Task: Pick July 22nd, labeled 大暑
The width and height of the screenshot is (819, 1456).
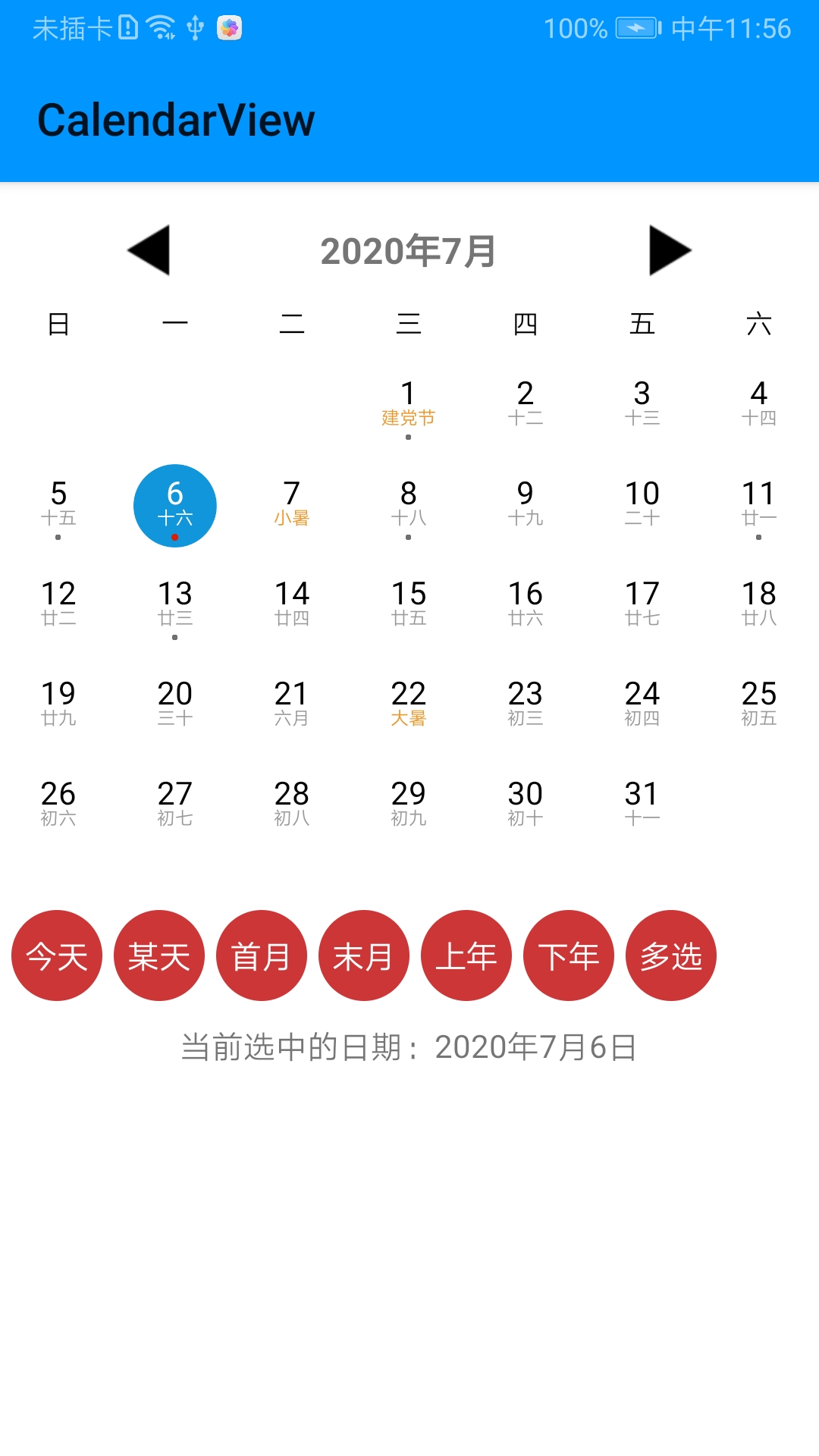Action: click(409, 705)
